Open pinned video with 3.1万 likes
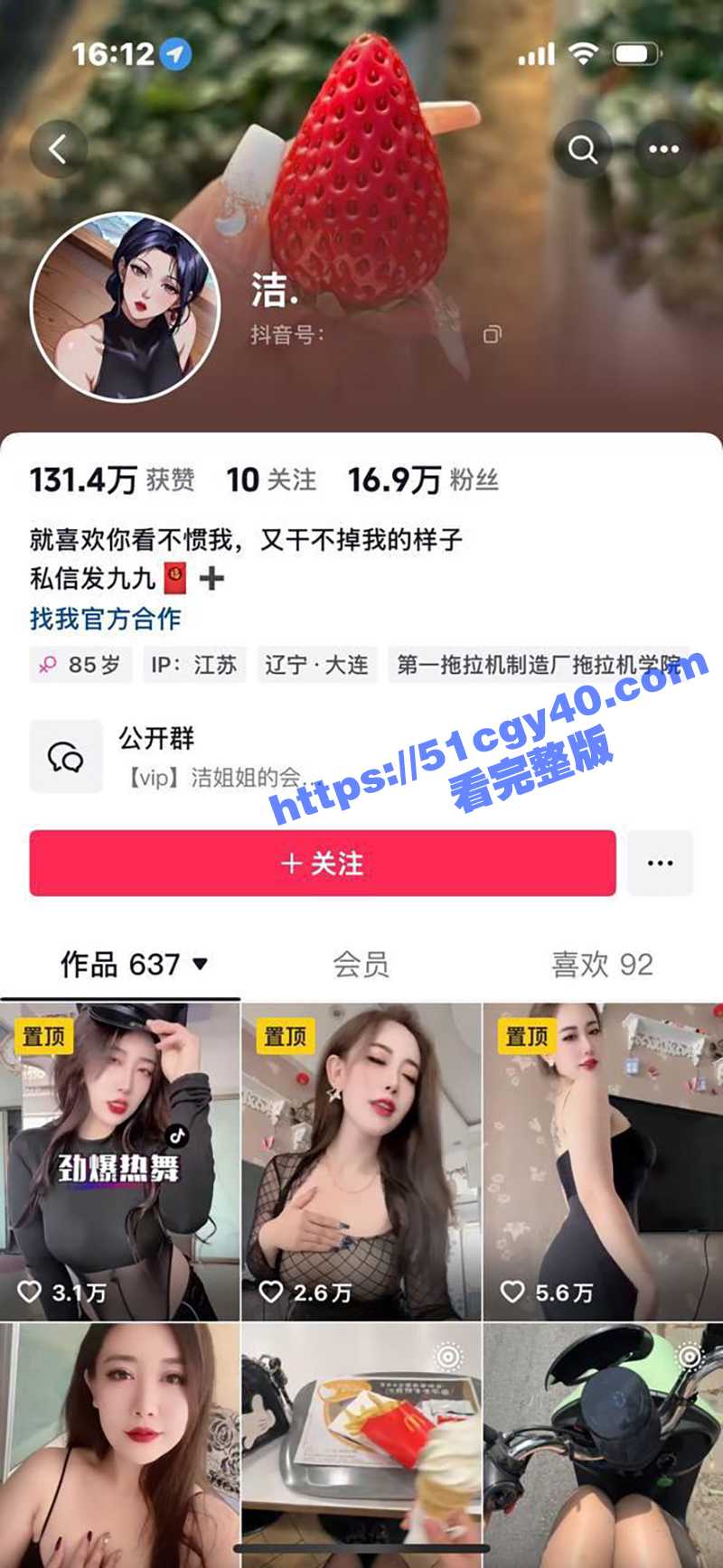723x1568 pixels. tap(120, 1161)
